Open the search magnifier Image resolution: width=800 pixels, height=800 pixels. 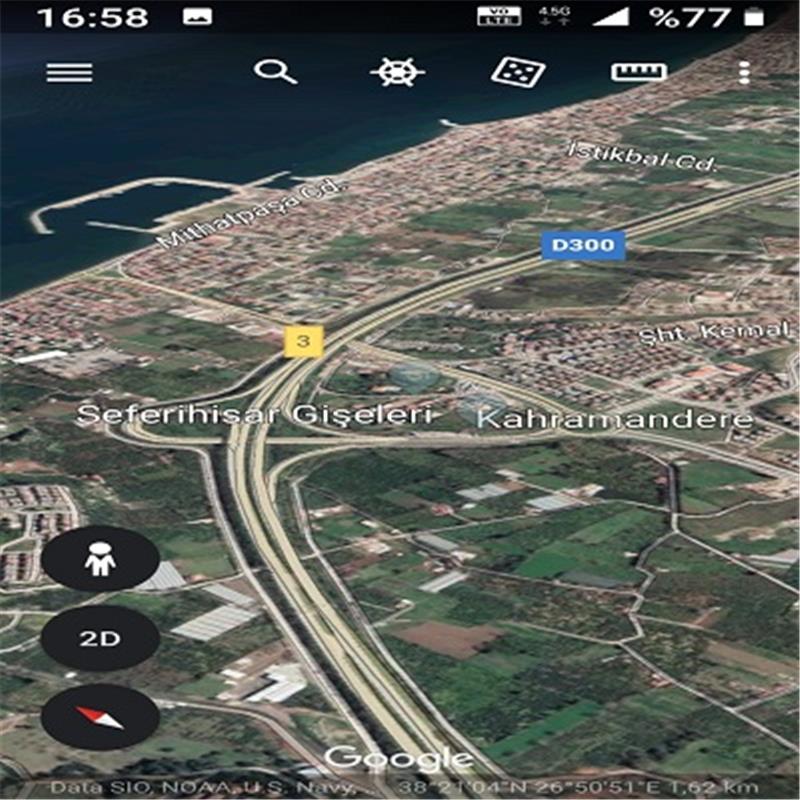click(x=274, y=72)
